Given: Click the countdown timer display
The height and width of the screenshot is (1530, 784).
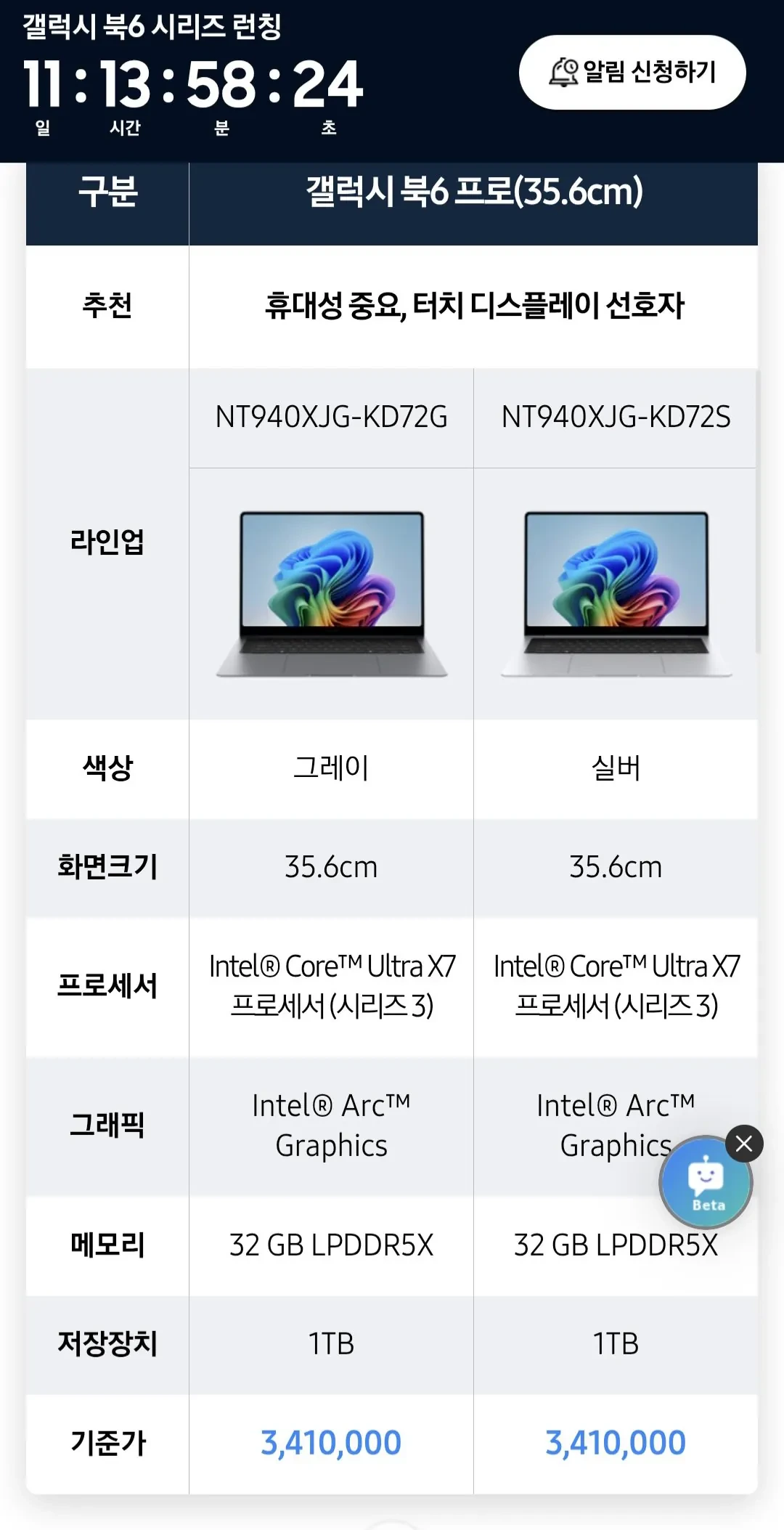Looking at the screenshot, I should pos(192,84).
